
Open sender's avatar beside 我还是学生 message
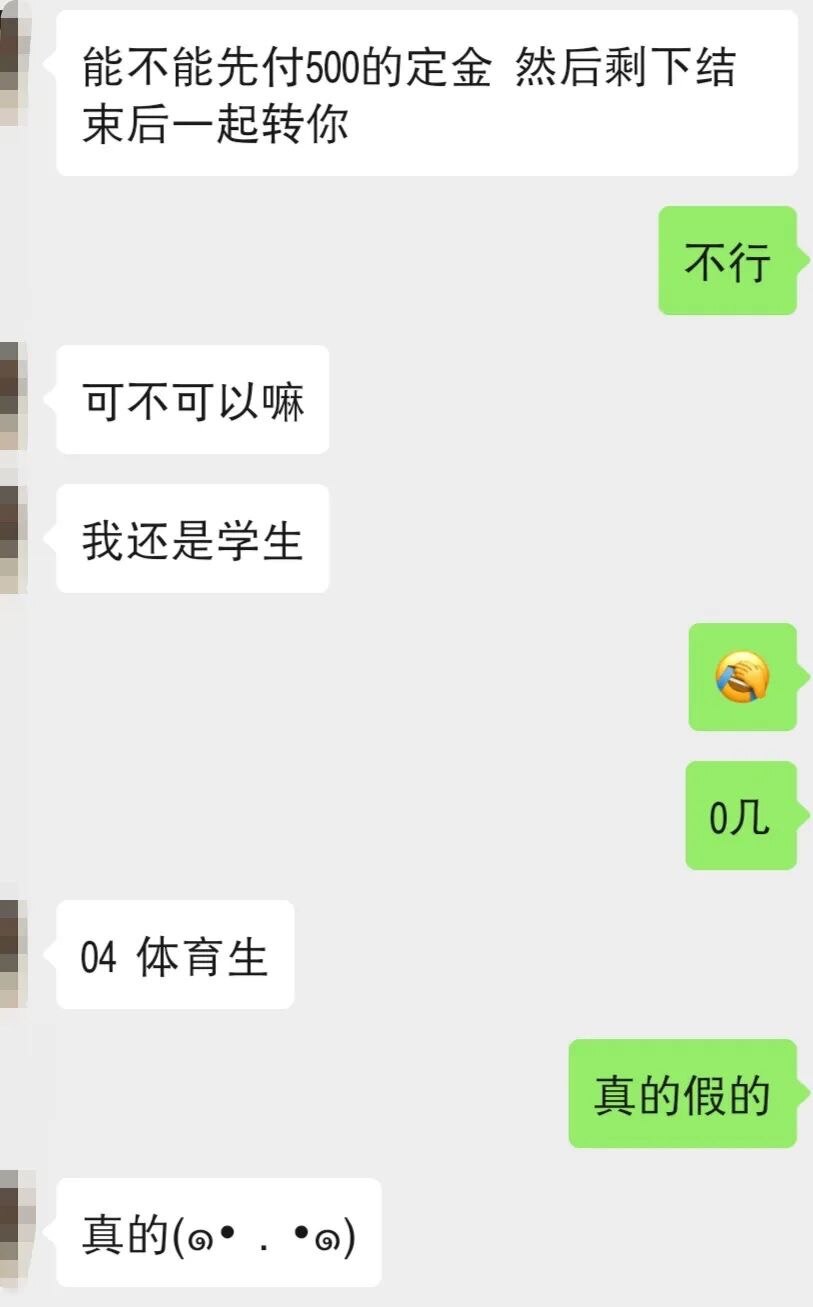click(x=12, y=538)
